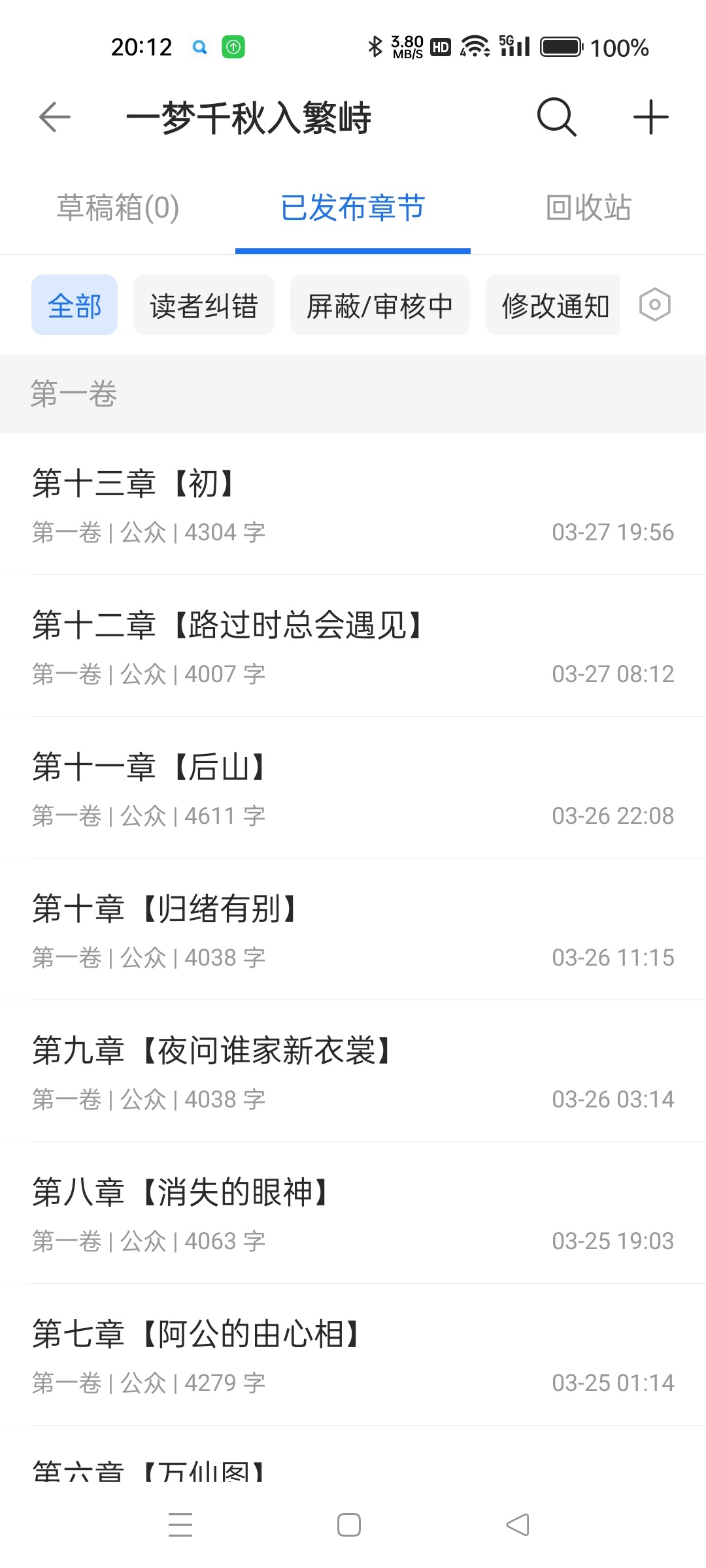Screen dimensions: 706x1568
Task: Open 第十一章【后山】
Action: [353, 788]
